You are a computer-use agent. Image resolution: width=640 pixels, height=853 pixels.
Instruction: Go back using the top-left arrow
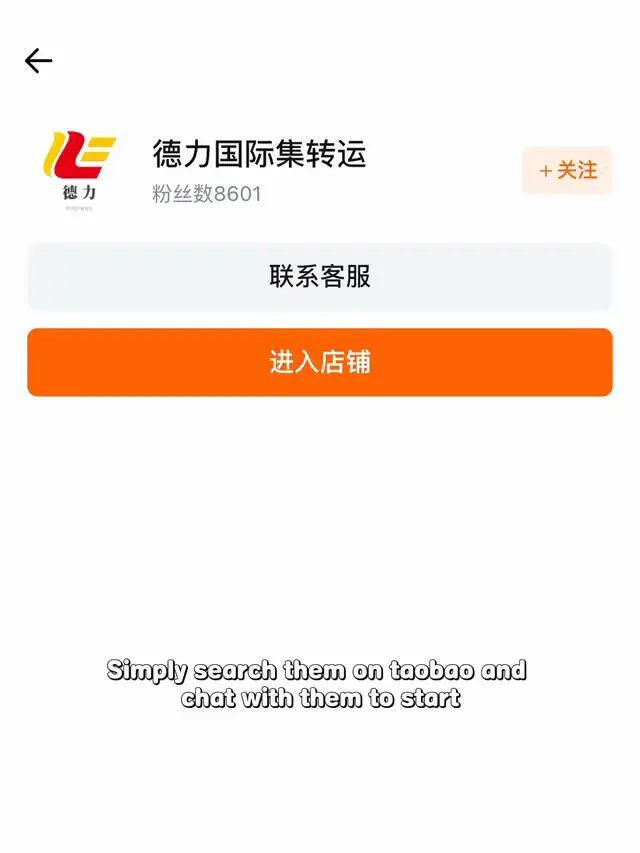coord(38,61)
